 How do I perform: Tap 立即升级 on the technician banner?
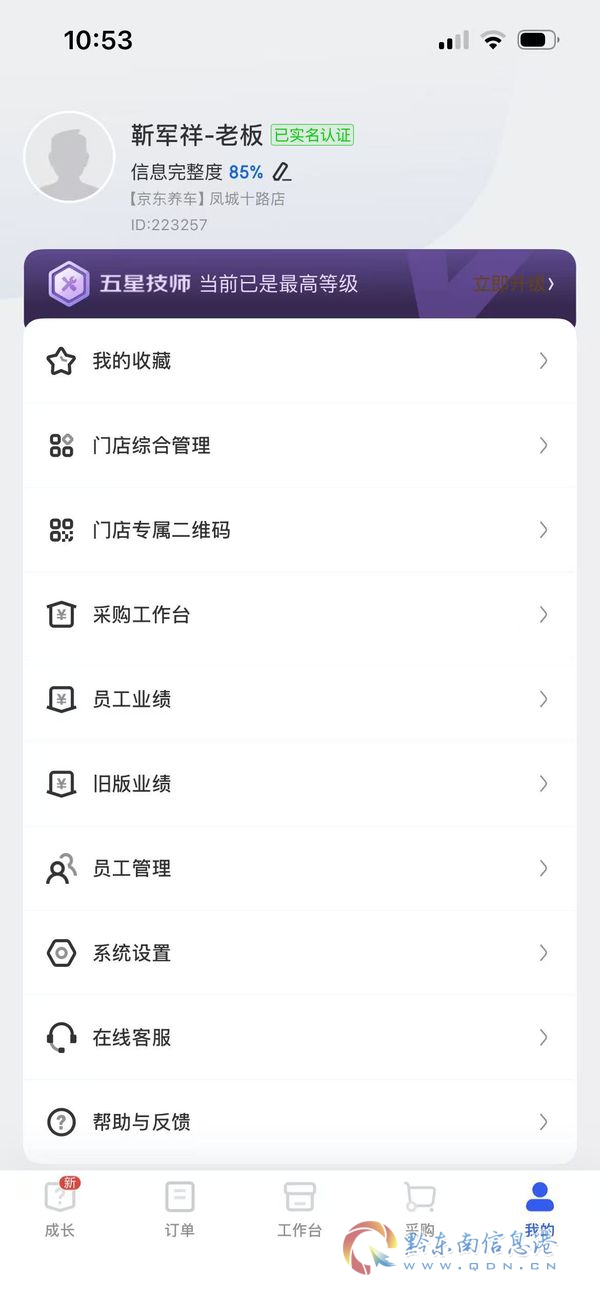[x=514, y=283]
